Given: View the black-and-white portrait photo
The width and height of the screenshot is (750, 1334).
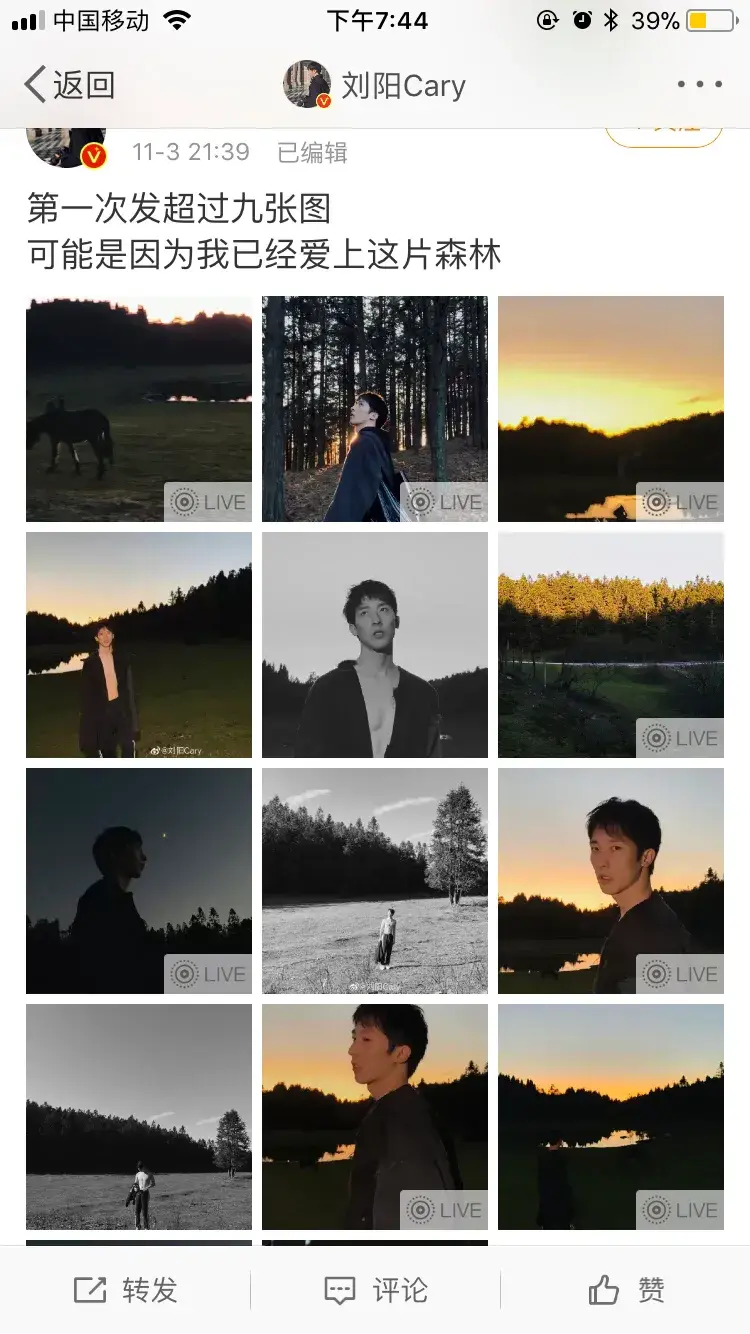Looking at the screenshot, I should [375, 644].
